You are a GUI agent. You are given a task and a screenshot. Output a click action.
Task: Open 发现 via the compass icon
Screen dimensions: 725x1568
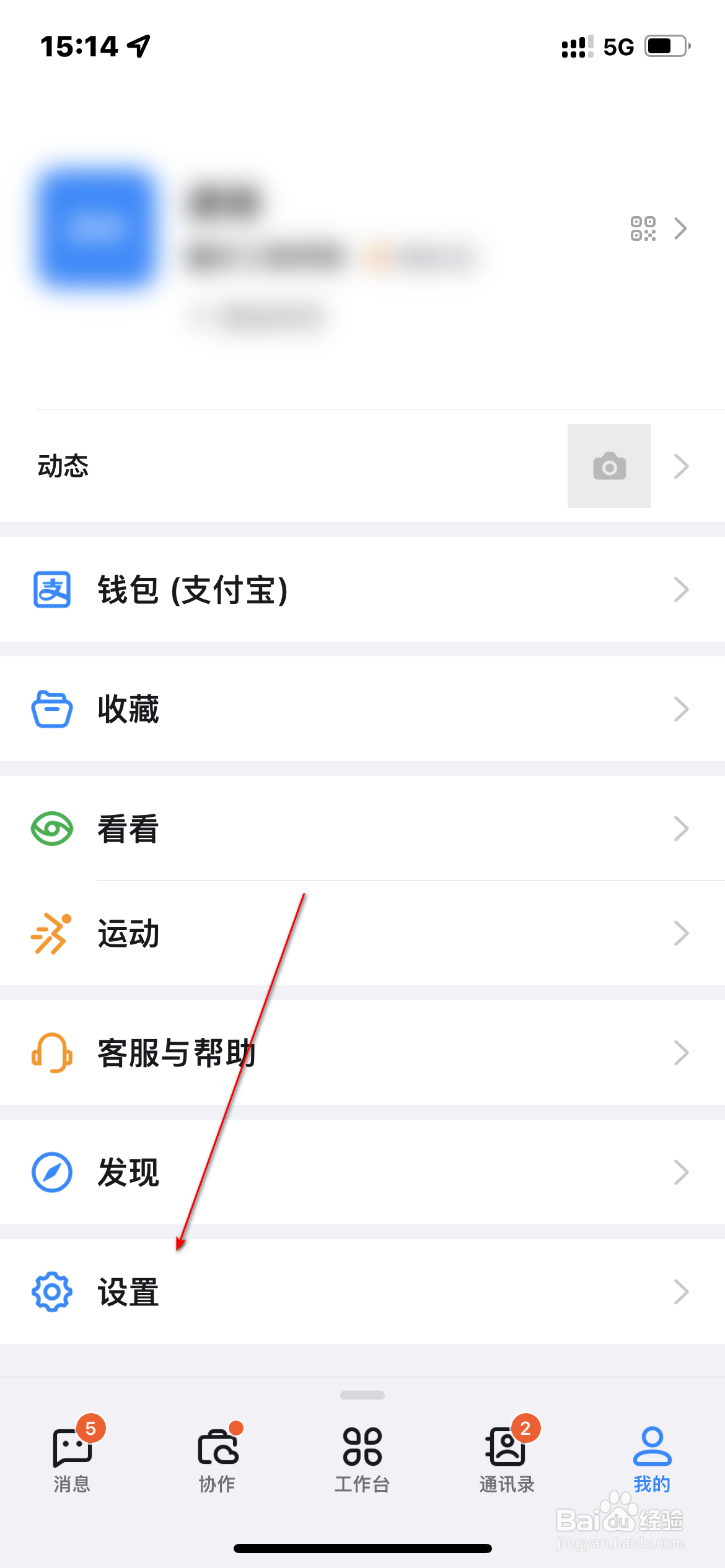click(x=52, y=1171)
